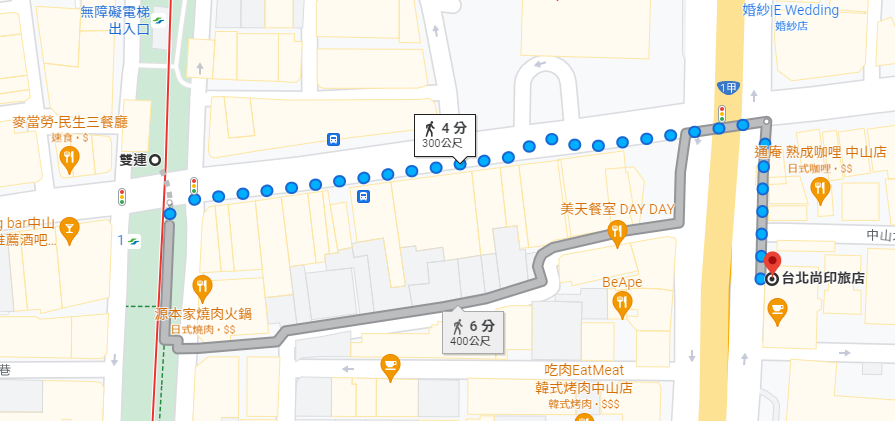Viewport: 895px width, 421px height.
Task: Open the BeApe shop marker
Action: click(x=622, y=305)
